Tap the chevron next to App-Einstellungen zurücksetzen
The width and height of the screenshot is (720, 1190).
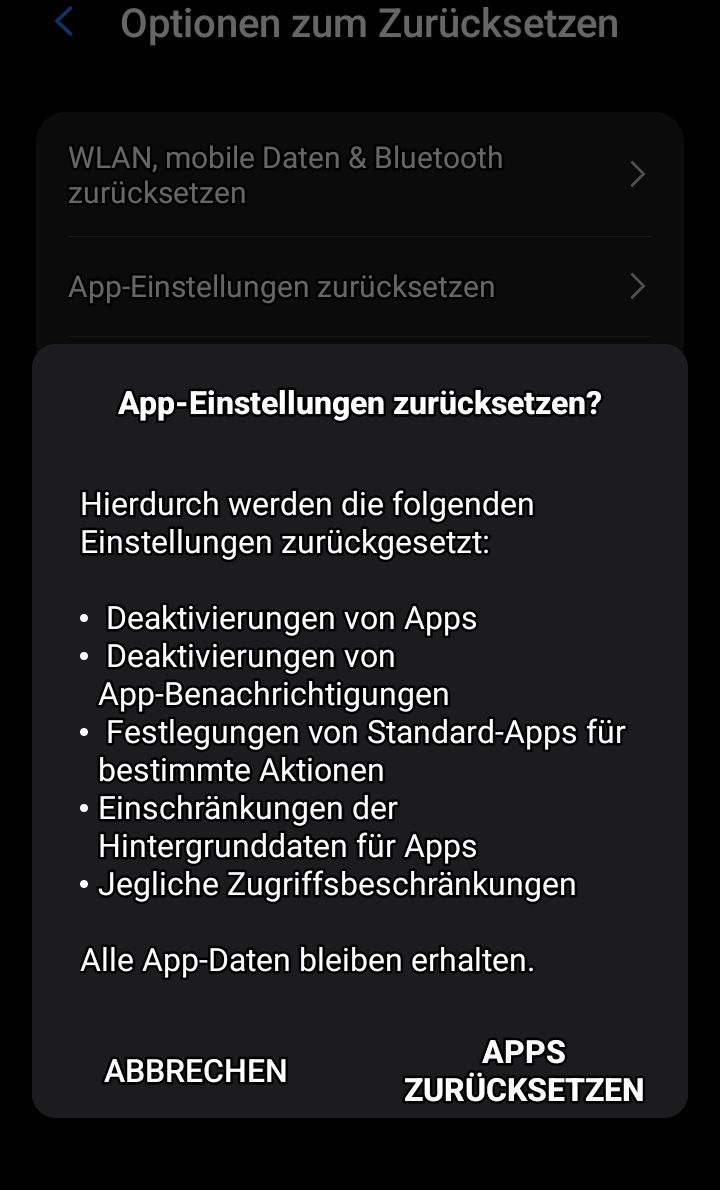click(x=638, y=286)
